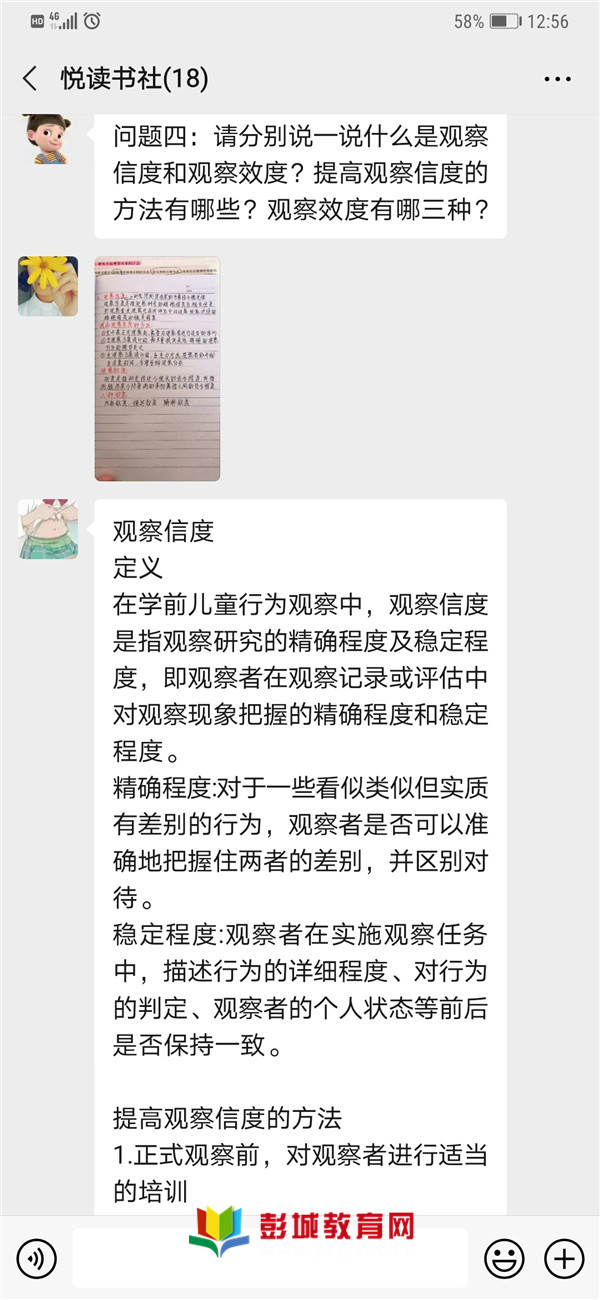Tap the cartoon girl avatar

click(47, 138)
